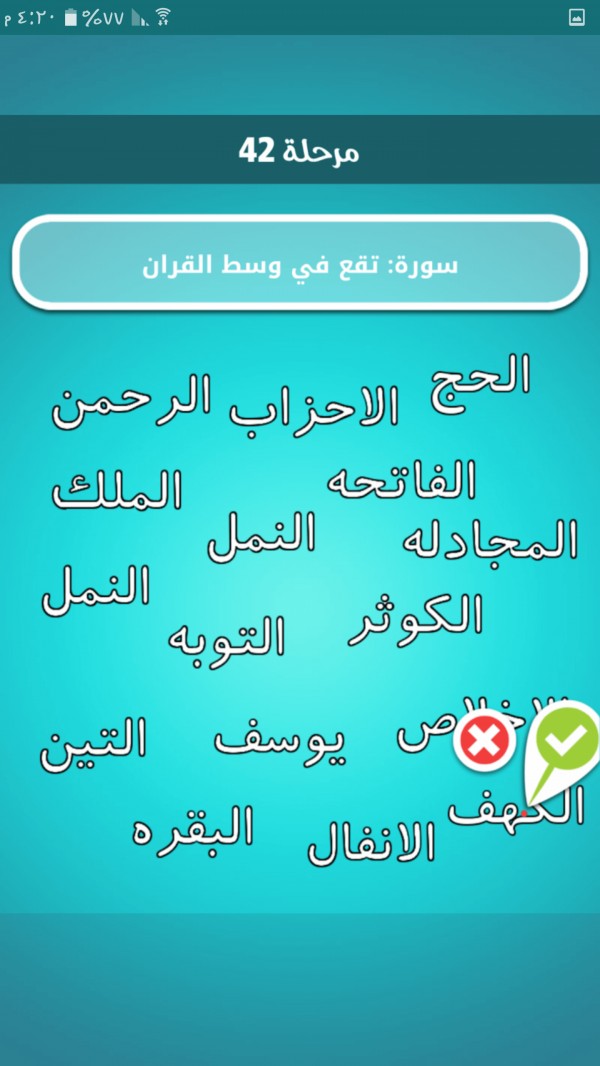Cancel the selection with the red X

click(x=486, y=742)
